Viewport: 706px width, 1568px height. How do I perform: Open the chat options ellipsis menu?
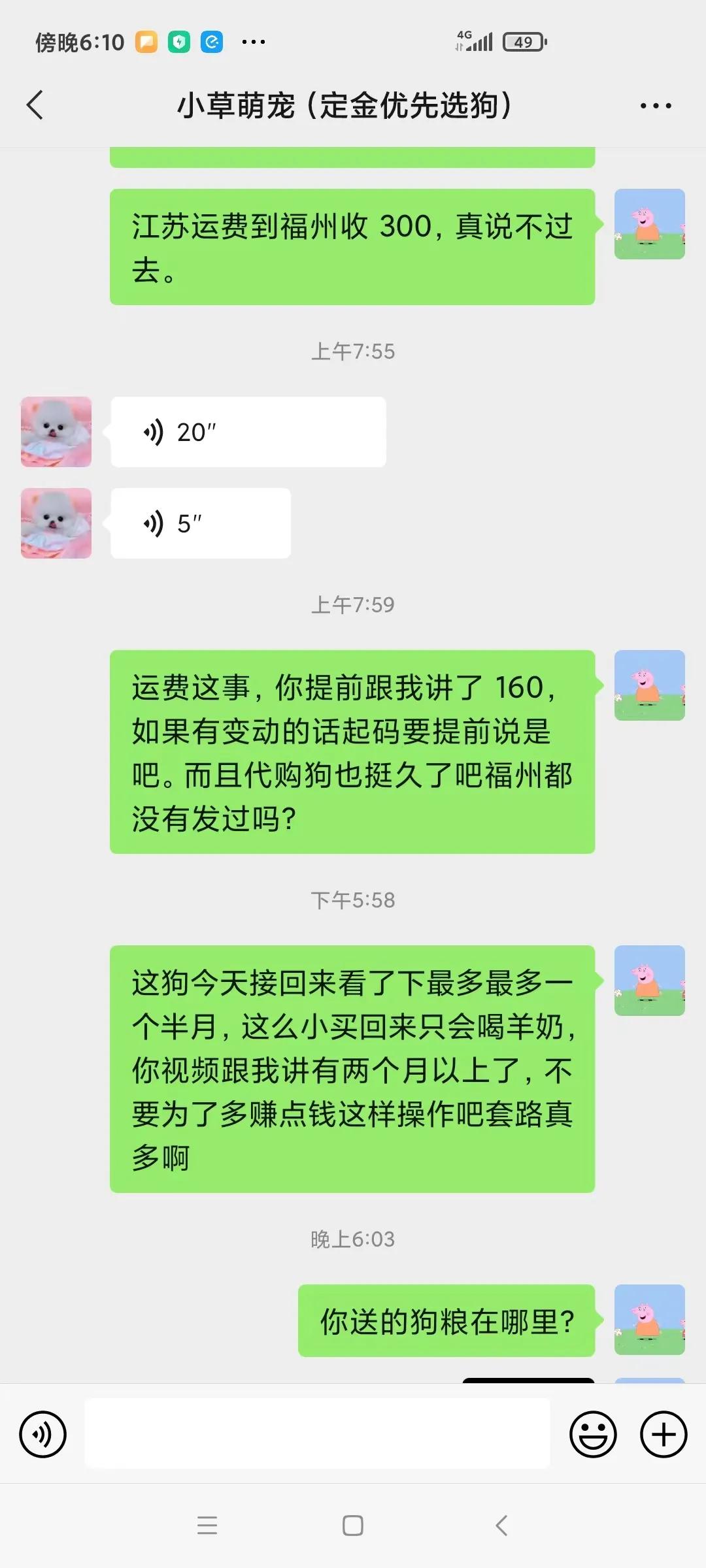click(656, 105)
